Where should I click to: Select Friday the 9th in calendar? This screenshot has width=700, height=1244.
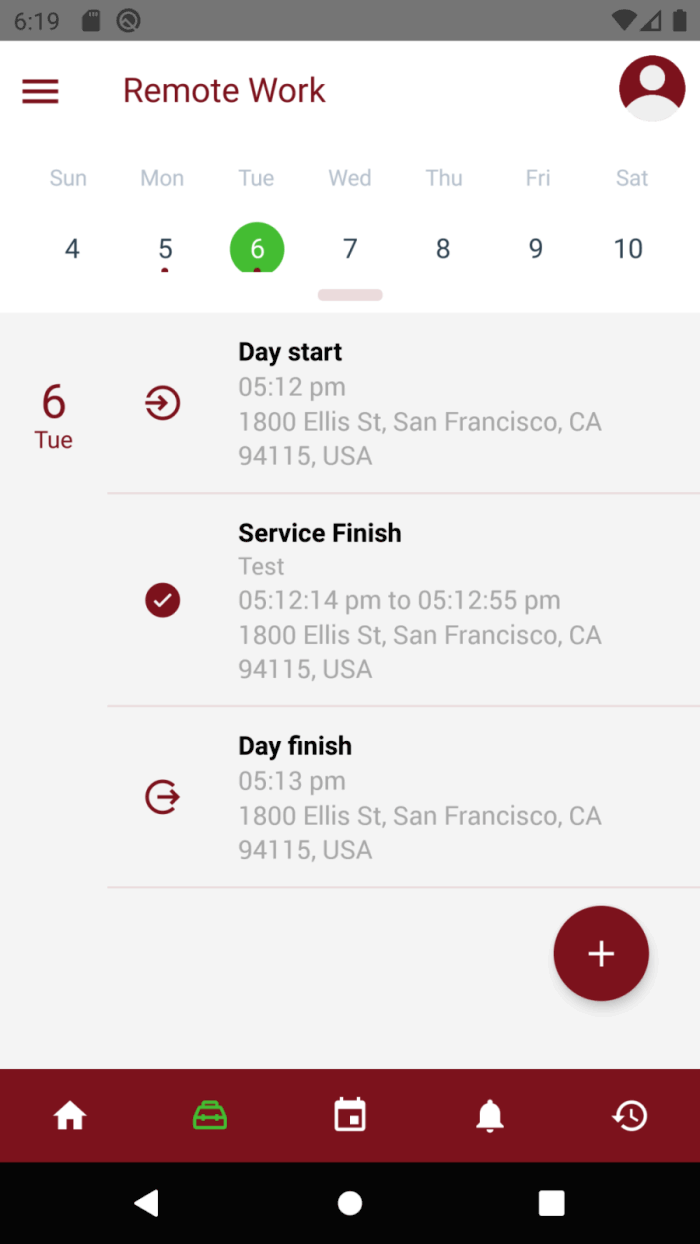point(536,249)
